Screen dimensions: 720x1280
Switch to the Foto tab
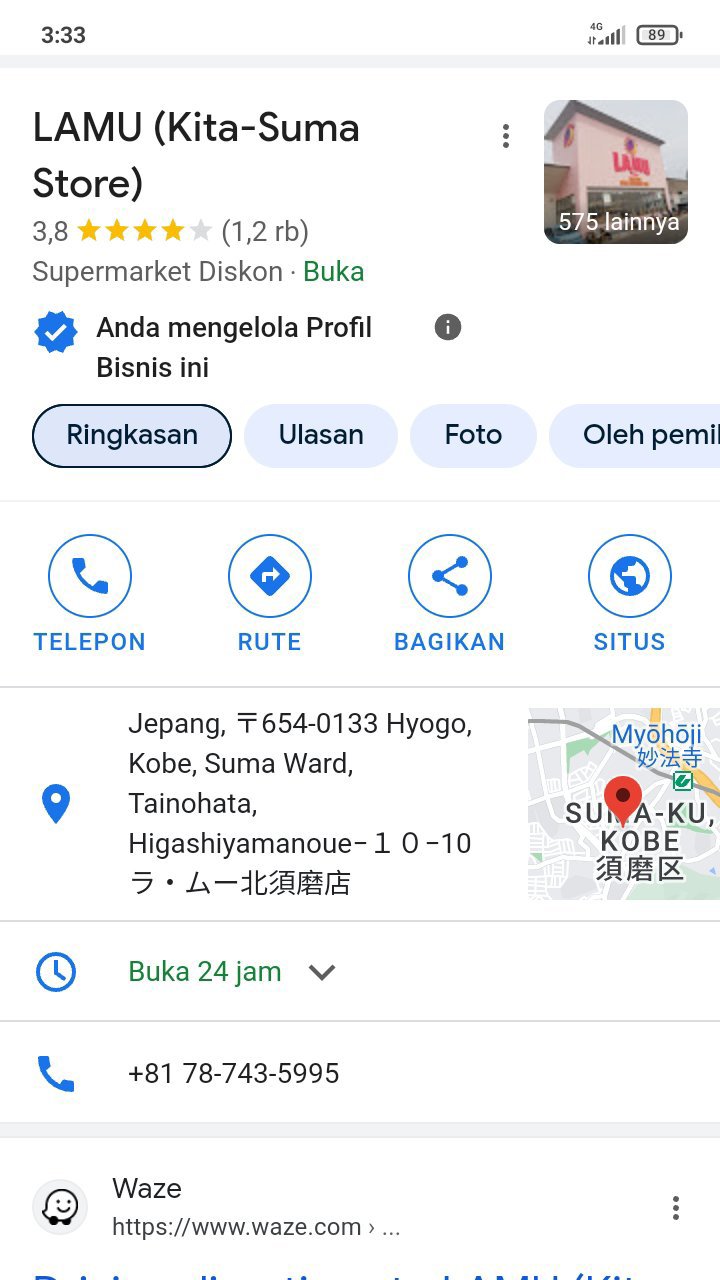[473, 436]
